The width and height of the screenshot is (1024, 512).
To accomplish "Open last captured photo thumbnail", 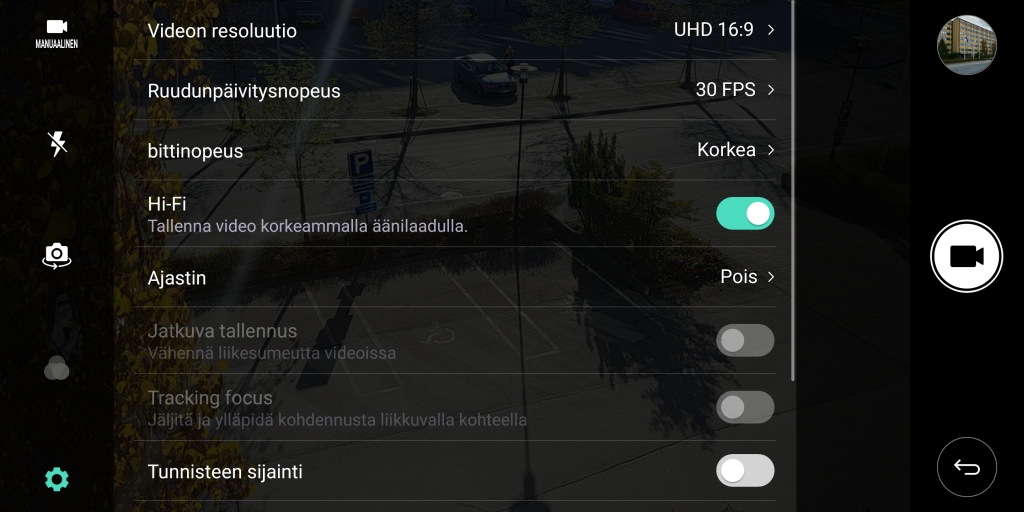I will click(x=966, y=45).
